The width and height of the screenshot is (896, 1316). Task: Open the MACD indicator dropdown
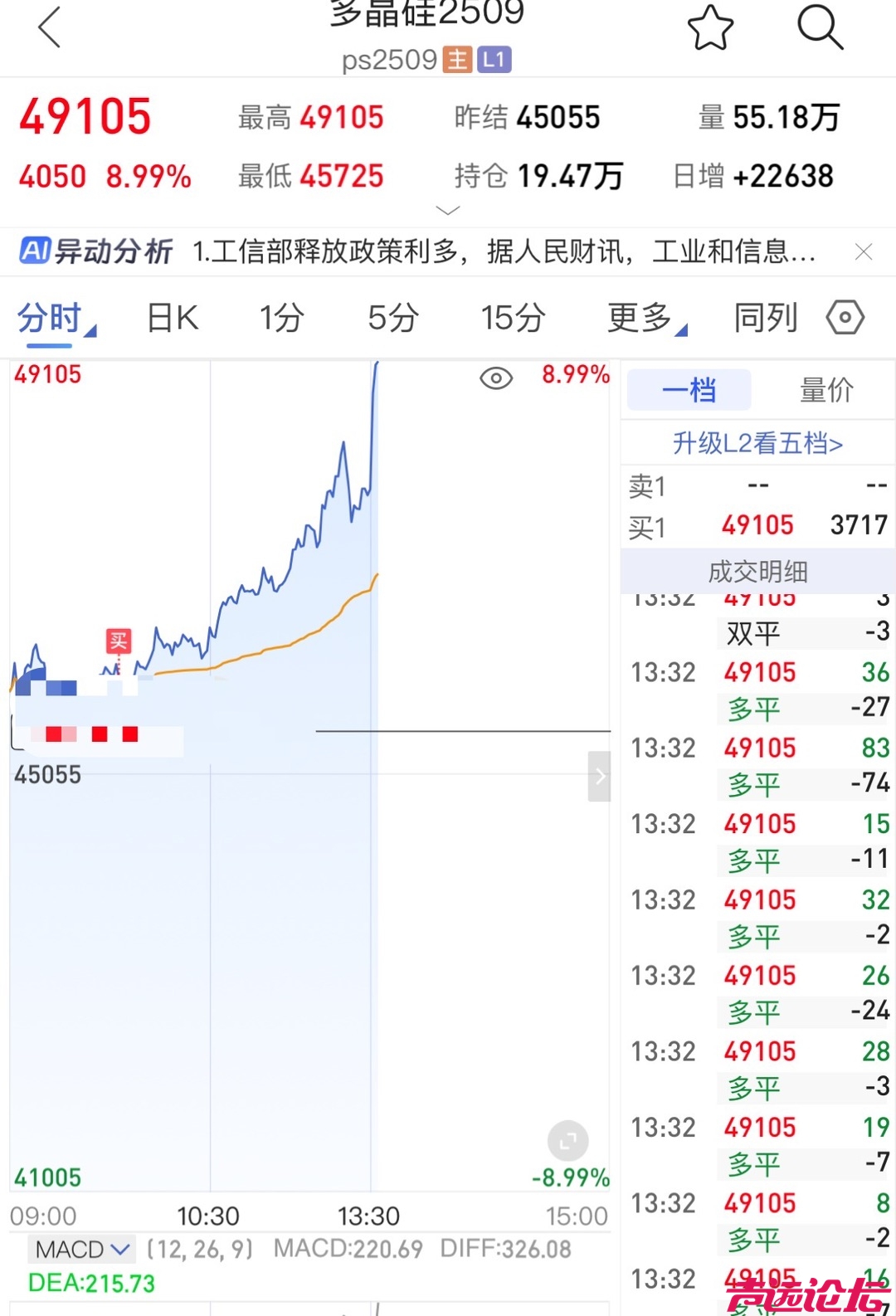83,1249
